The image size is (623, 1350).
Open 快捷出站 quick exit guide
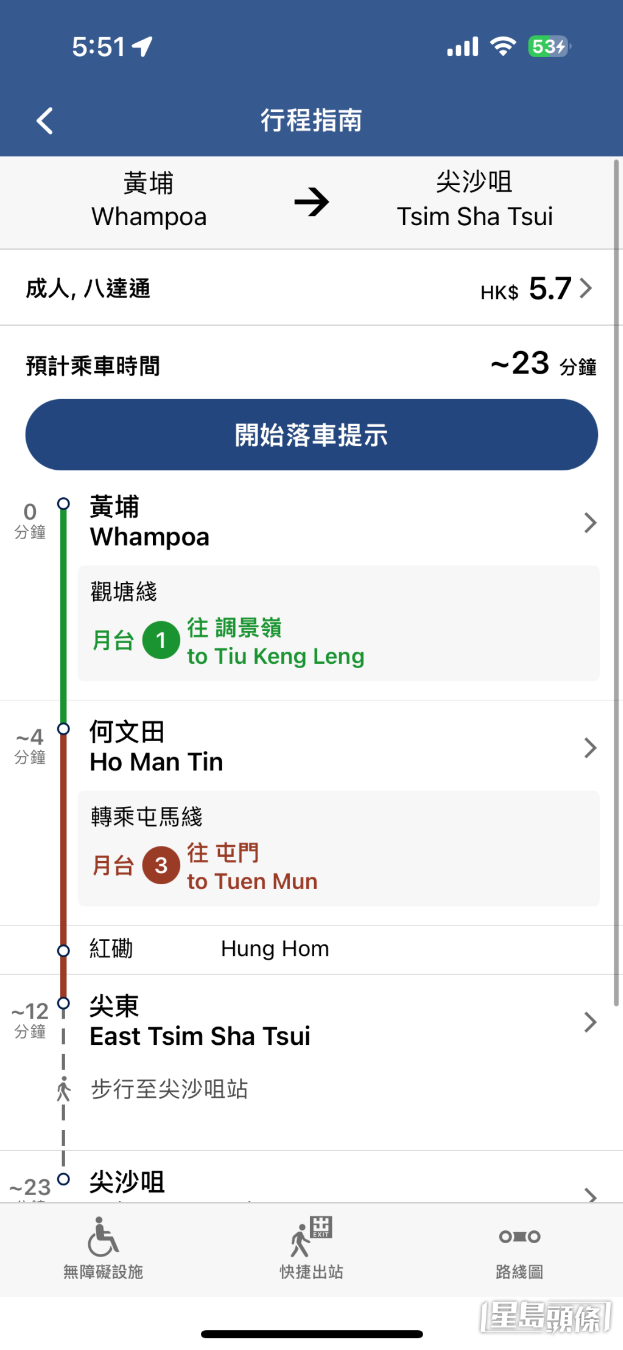(x=311, y=1249)
